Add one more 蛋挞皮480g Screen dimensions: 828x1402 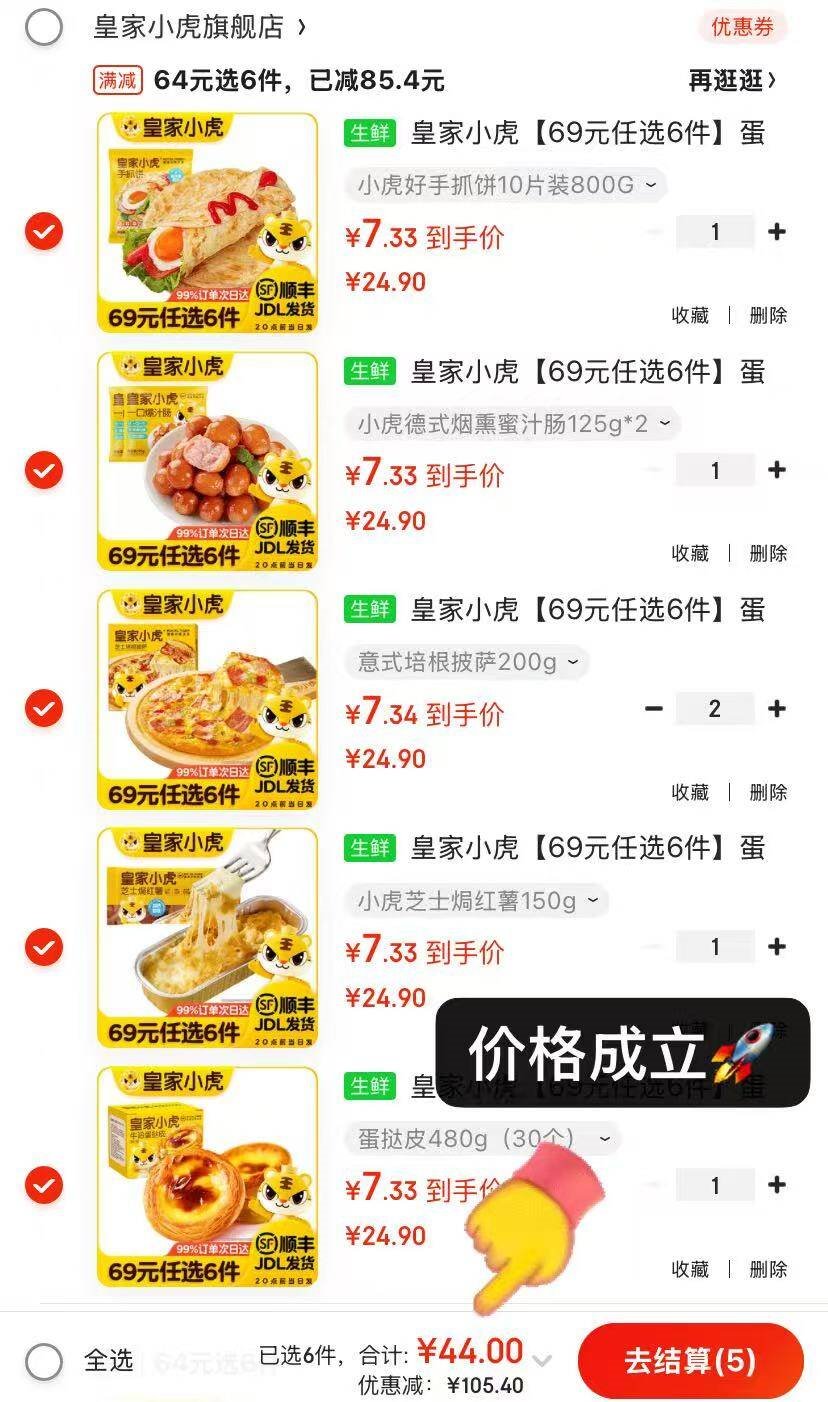pos(777,1186)
